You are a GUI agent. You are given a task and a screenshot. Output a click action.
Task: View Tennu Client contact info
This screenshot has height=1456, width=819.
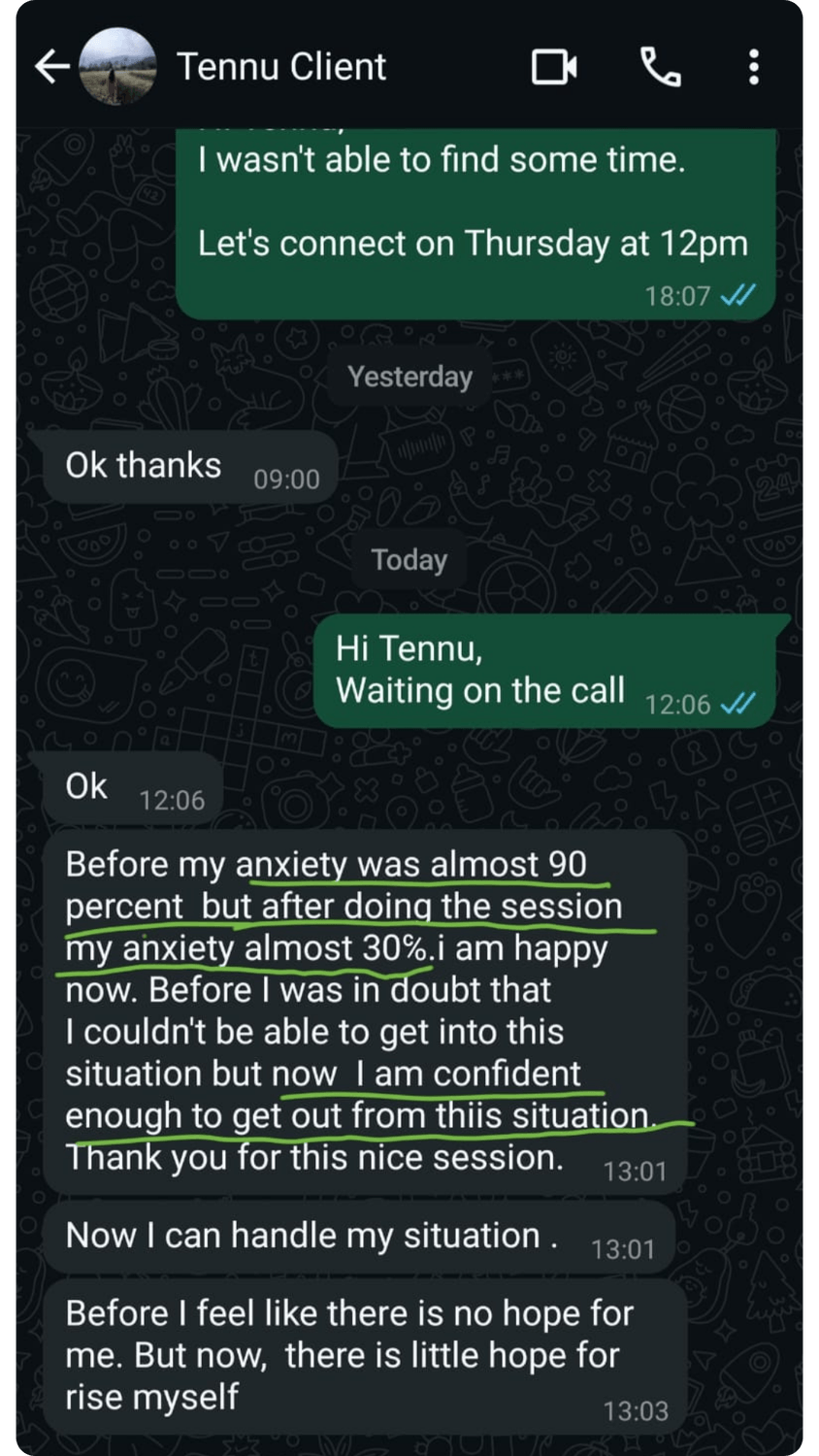point(281,67)
